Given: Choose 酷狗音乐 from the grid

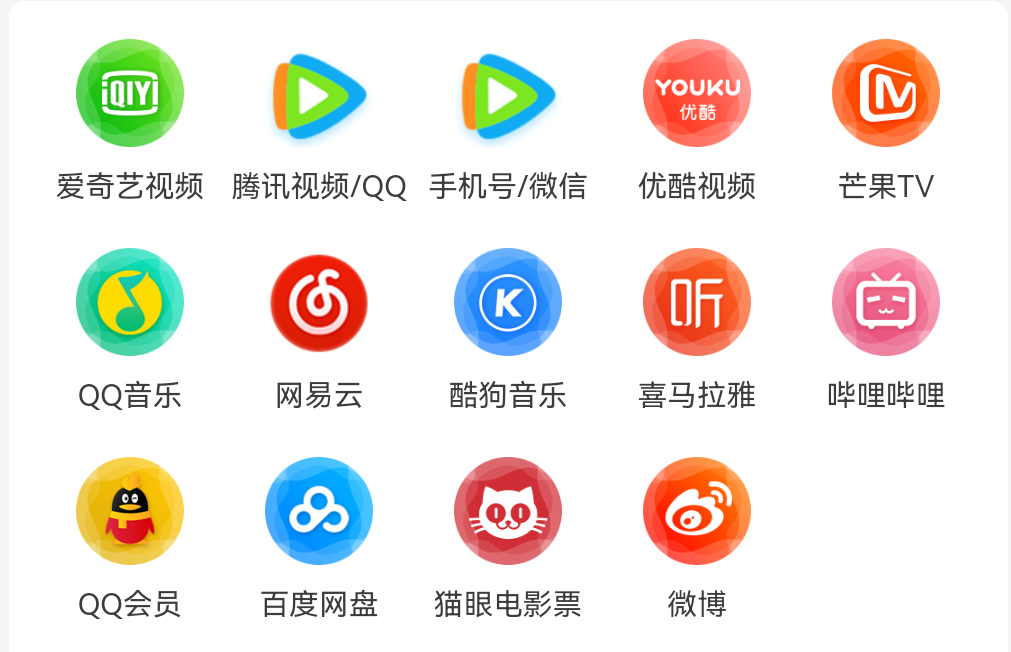Looking at the screenshot, I should [508, 302].
